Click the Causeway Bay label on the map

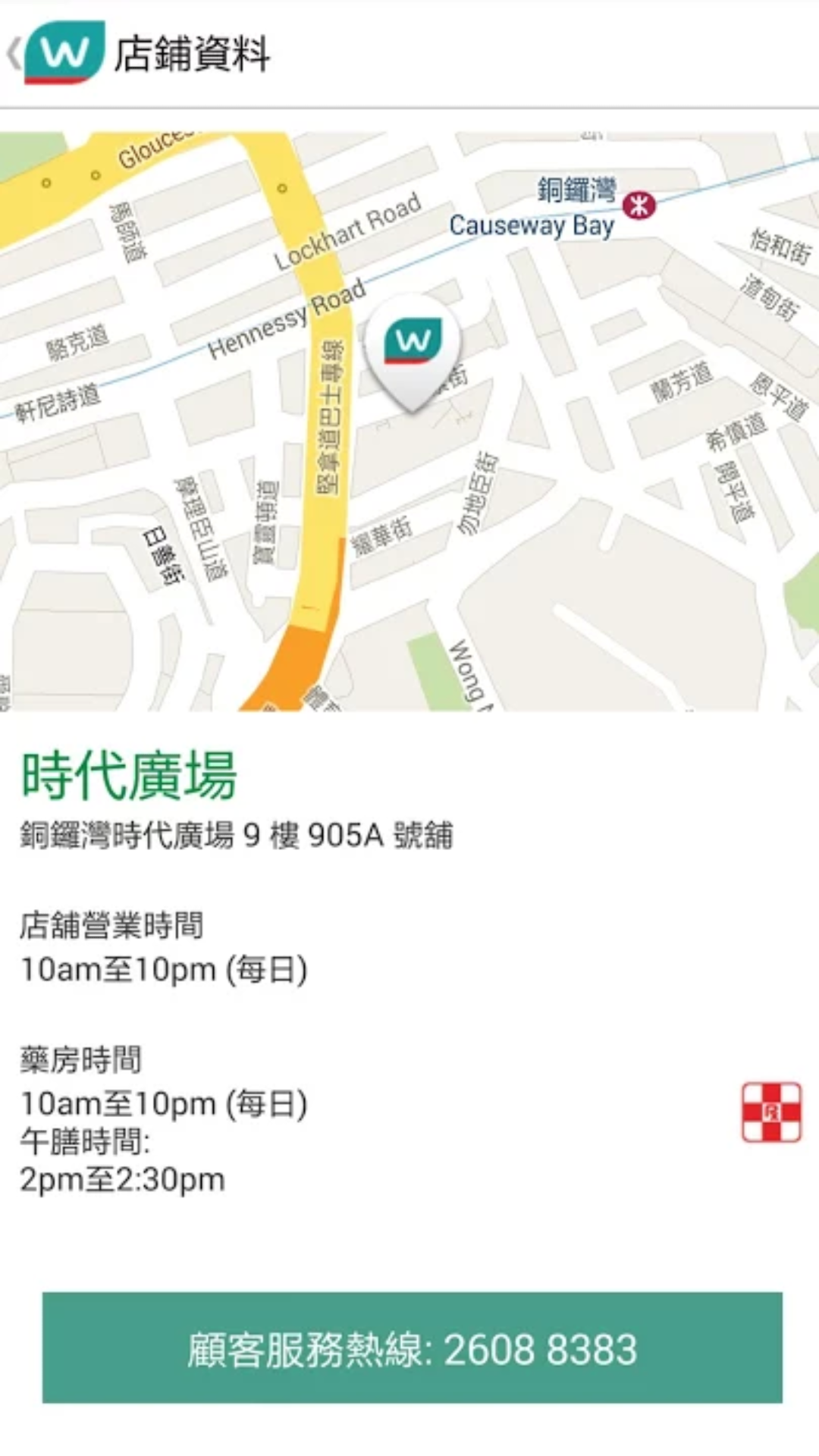(531, 225)
